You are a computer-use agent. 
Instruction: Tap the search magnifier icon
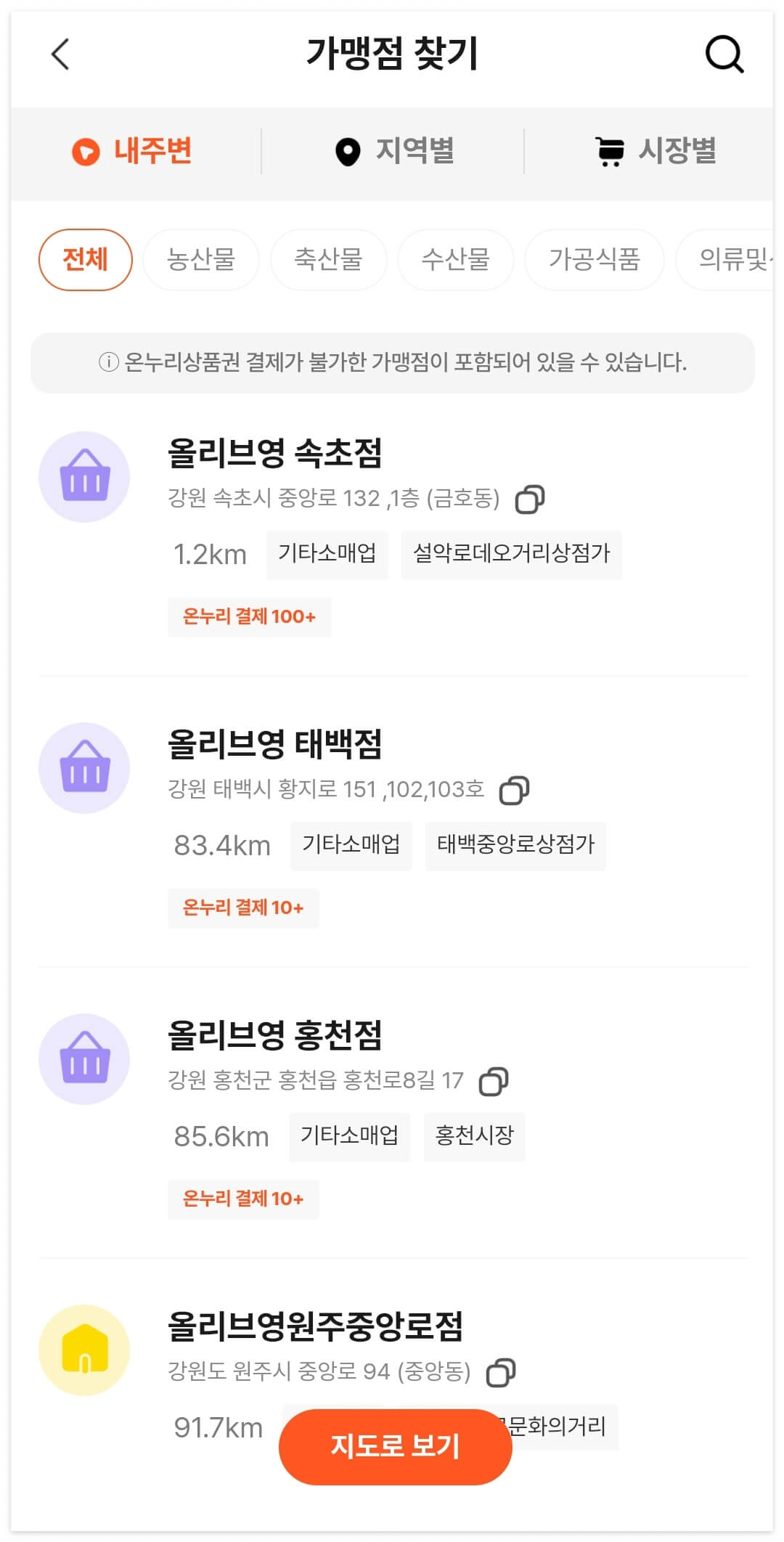tap(724, 54)
